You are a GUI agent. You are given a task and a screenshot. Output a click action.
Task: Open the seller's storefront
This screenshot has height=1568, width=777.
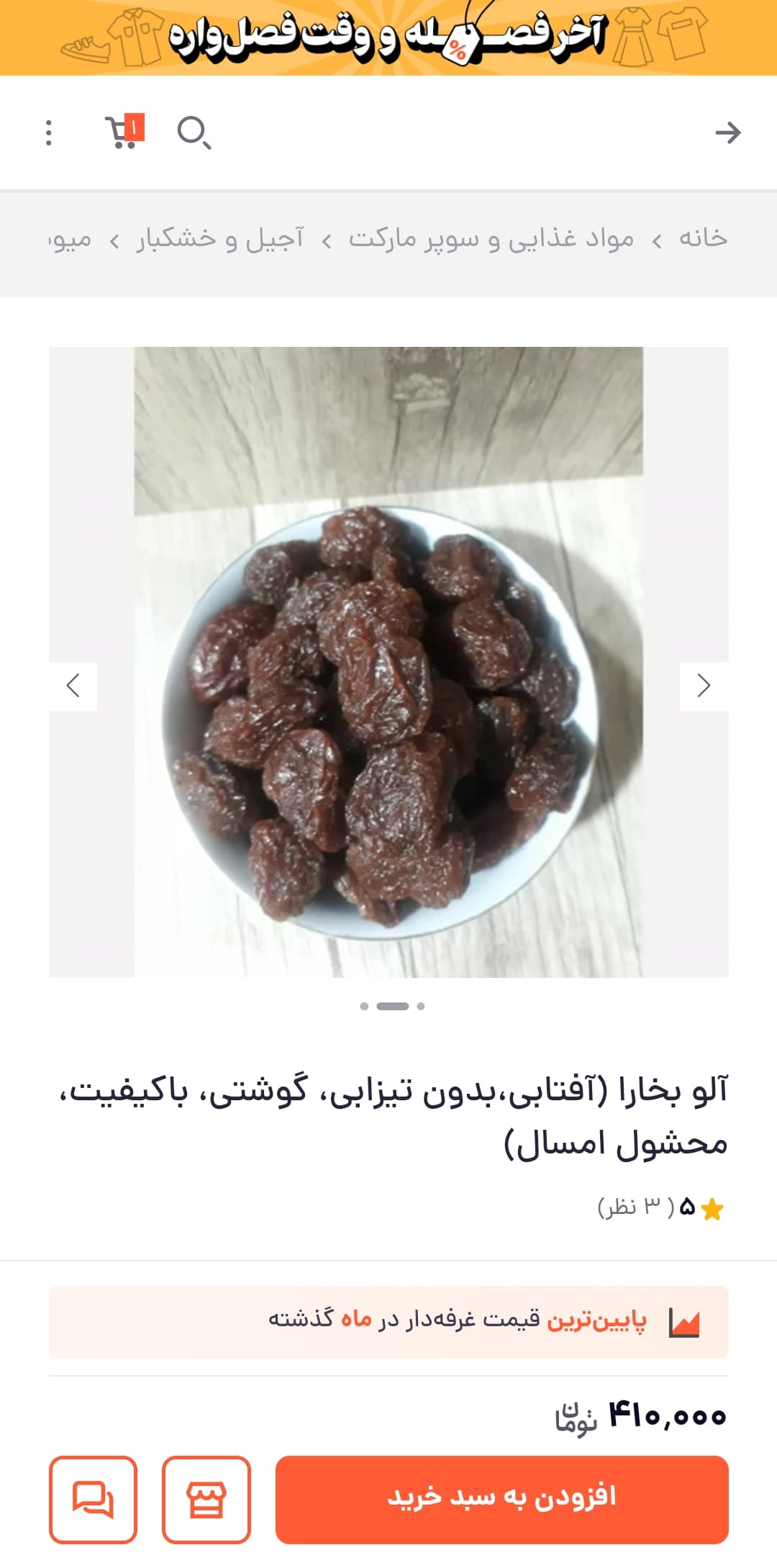click(x=207, y=1500)
